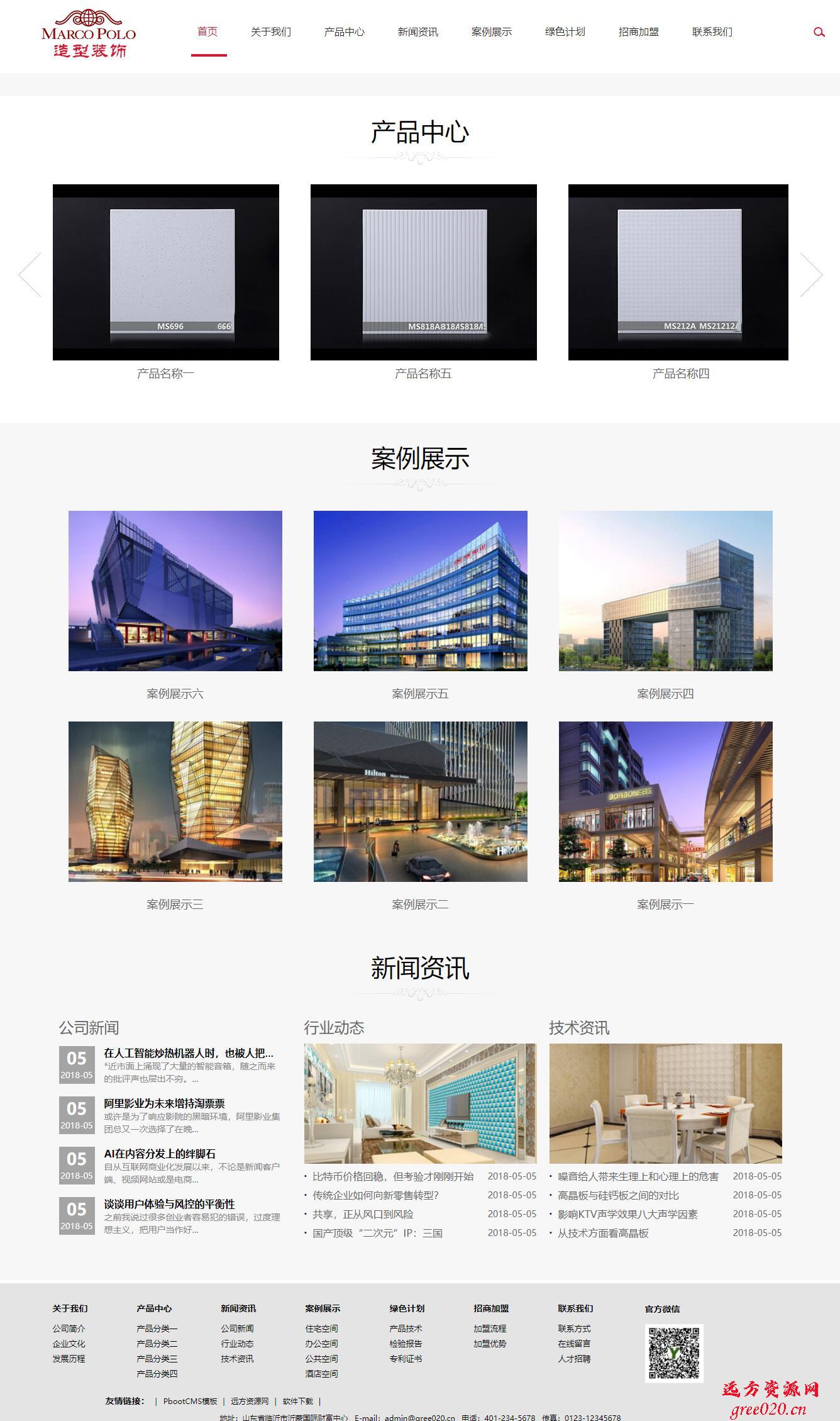Open 案例展示 in top navigation
Screen dimensions: 840x1421
[491, 32]
